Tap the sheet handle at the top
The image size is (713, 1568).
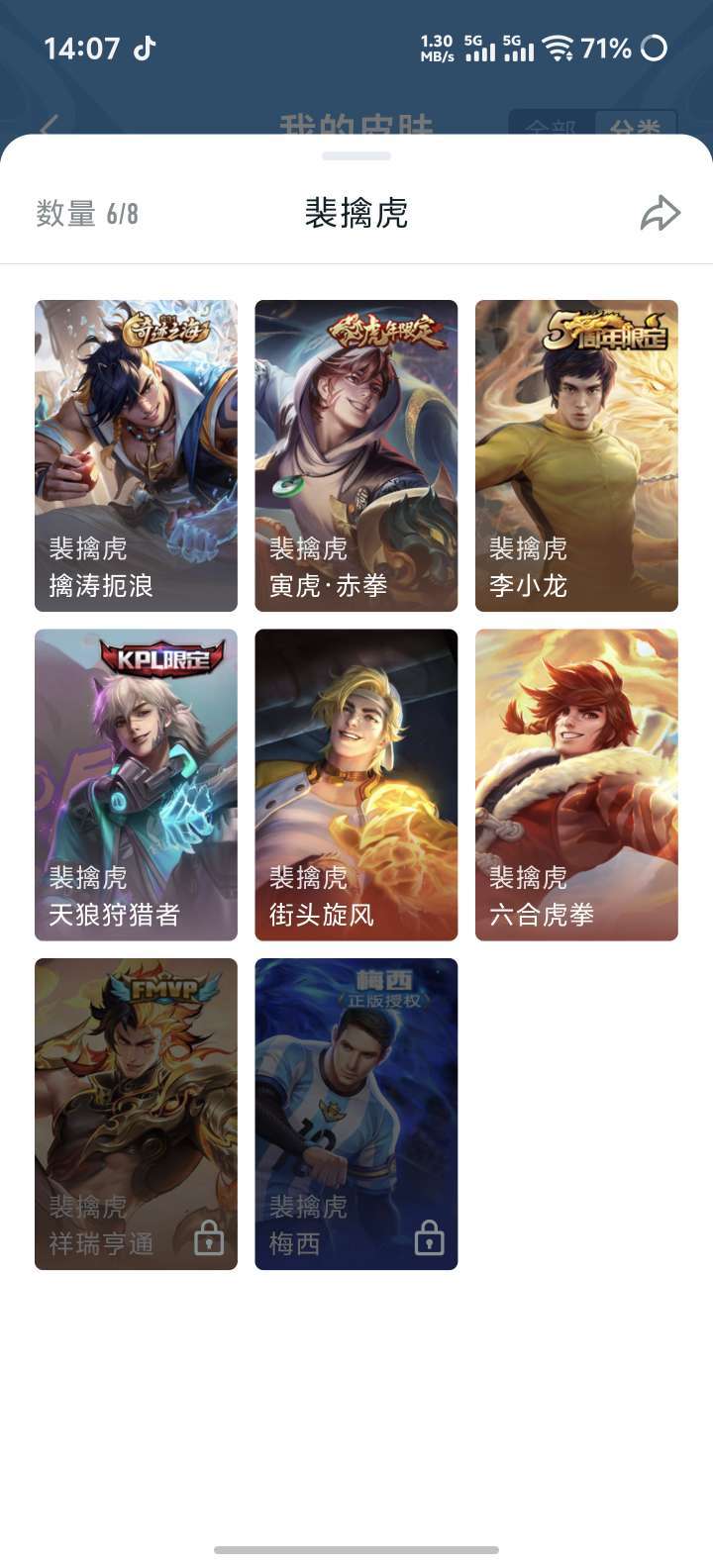point(356,155)
